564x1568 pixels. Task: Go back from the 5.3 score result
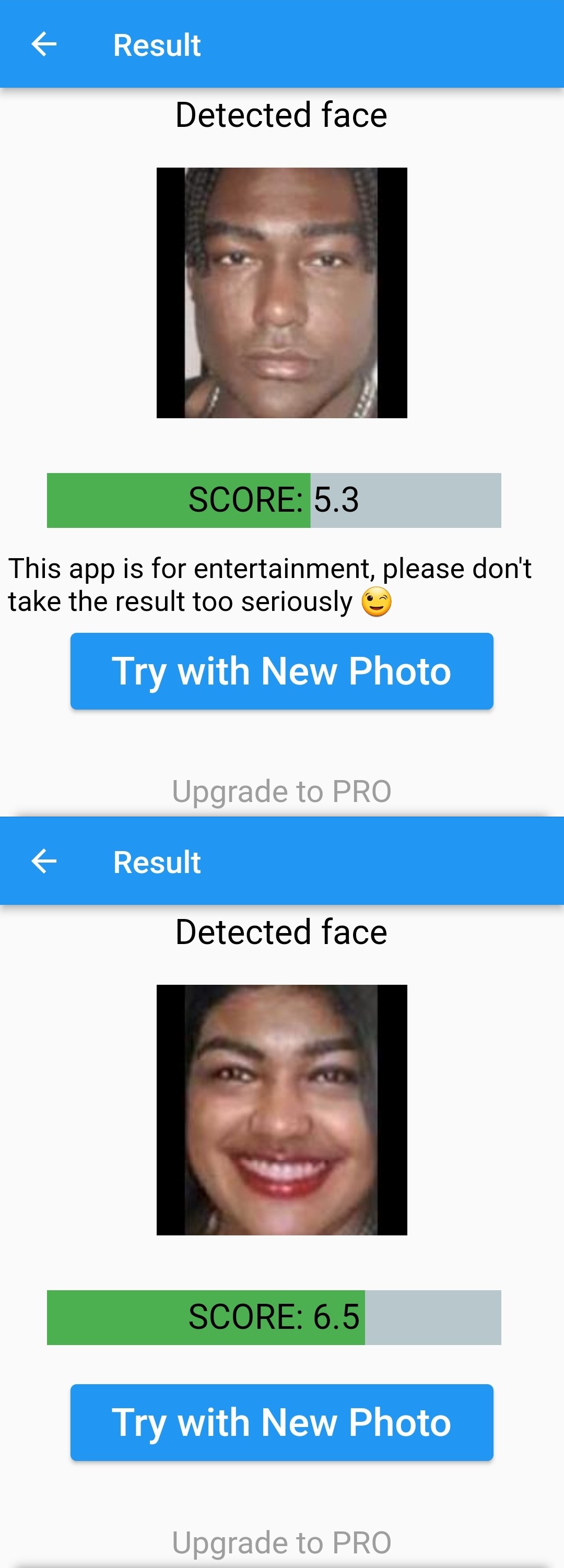[x=44, y=44]
